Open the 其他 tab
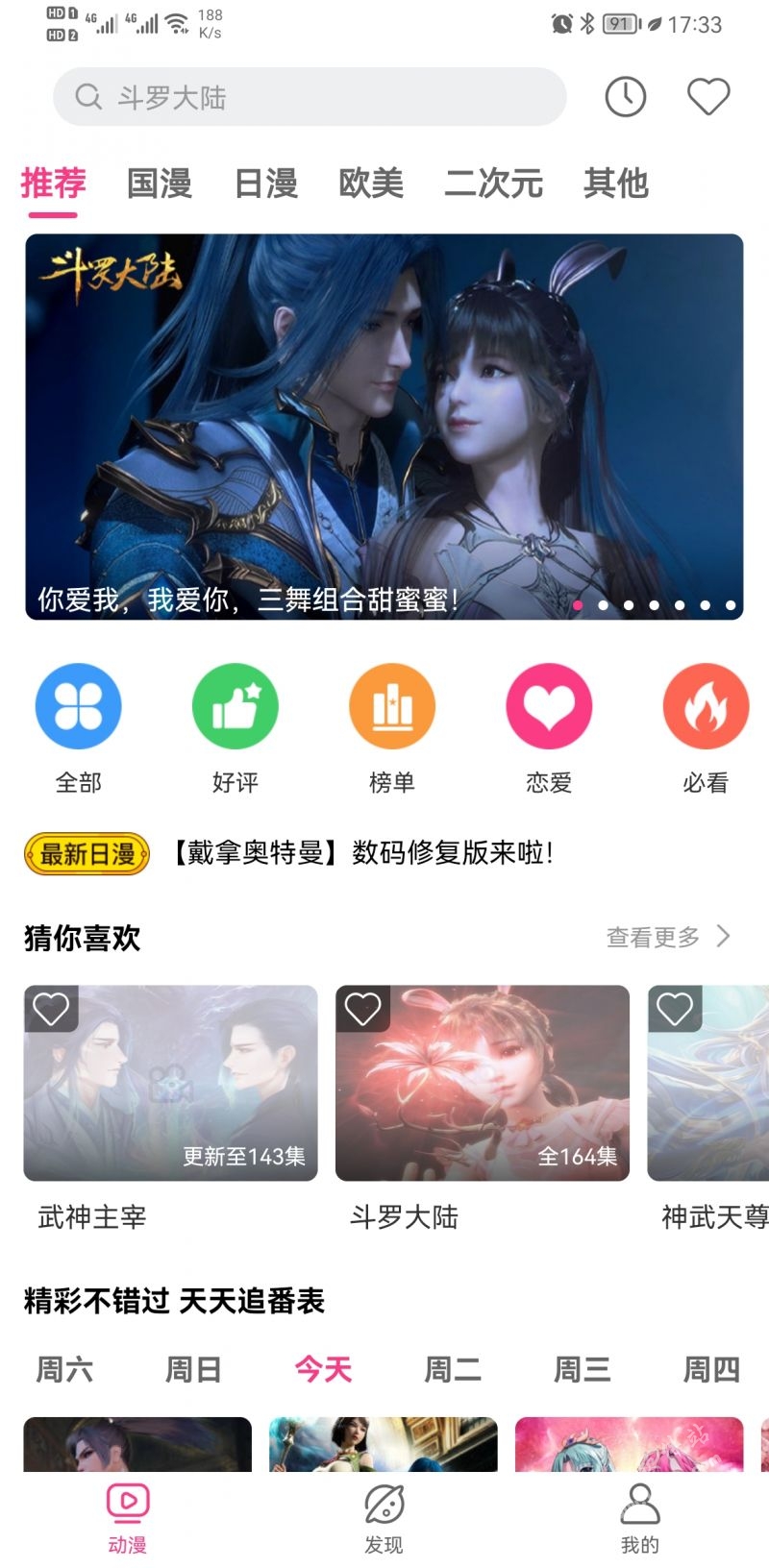The height and width of the screenshot is (1568, 769). click(x=616, y=183)
